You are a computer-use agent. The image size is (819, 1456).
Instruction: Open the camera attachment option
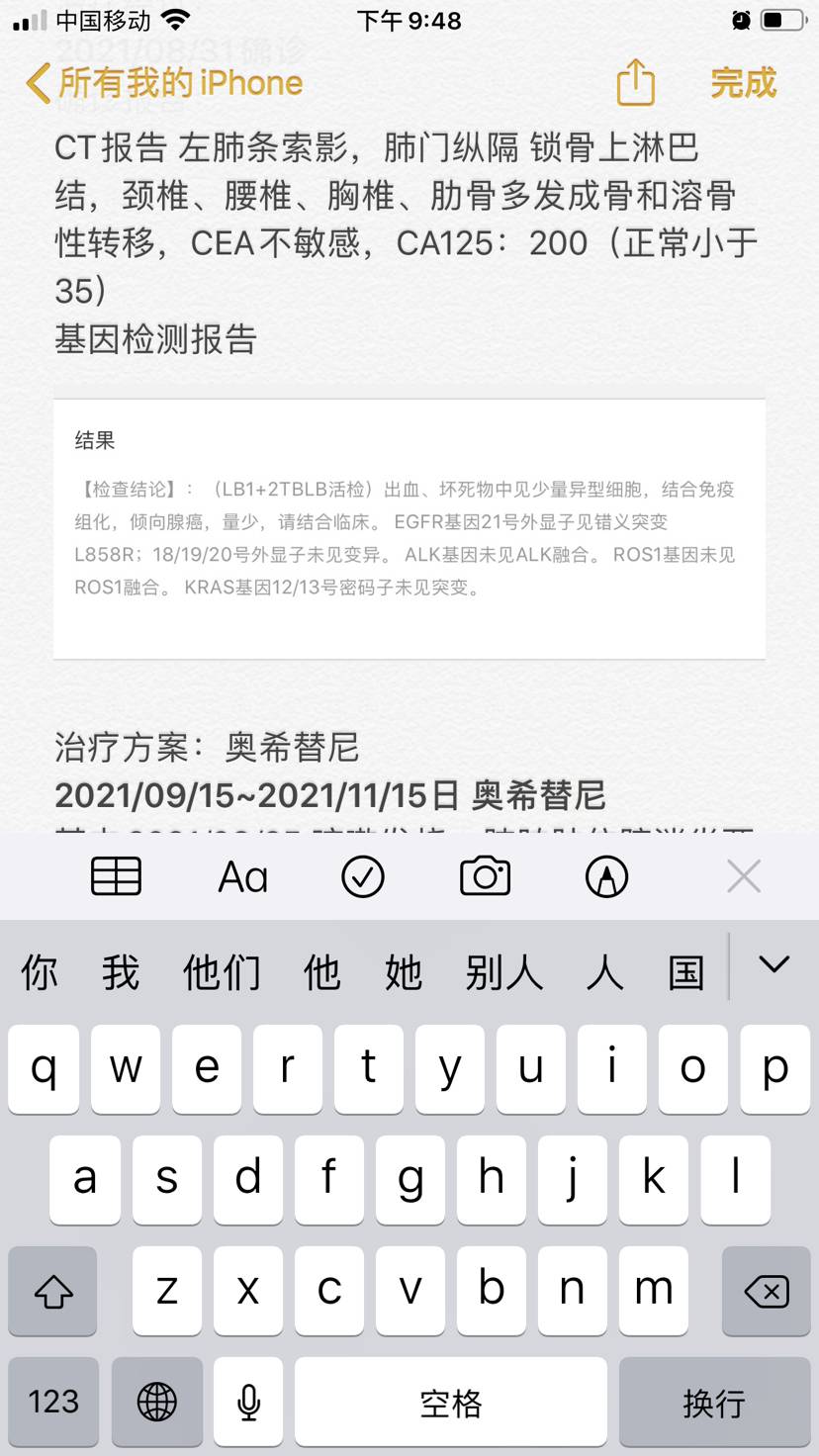click(485, 876)
